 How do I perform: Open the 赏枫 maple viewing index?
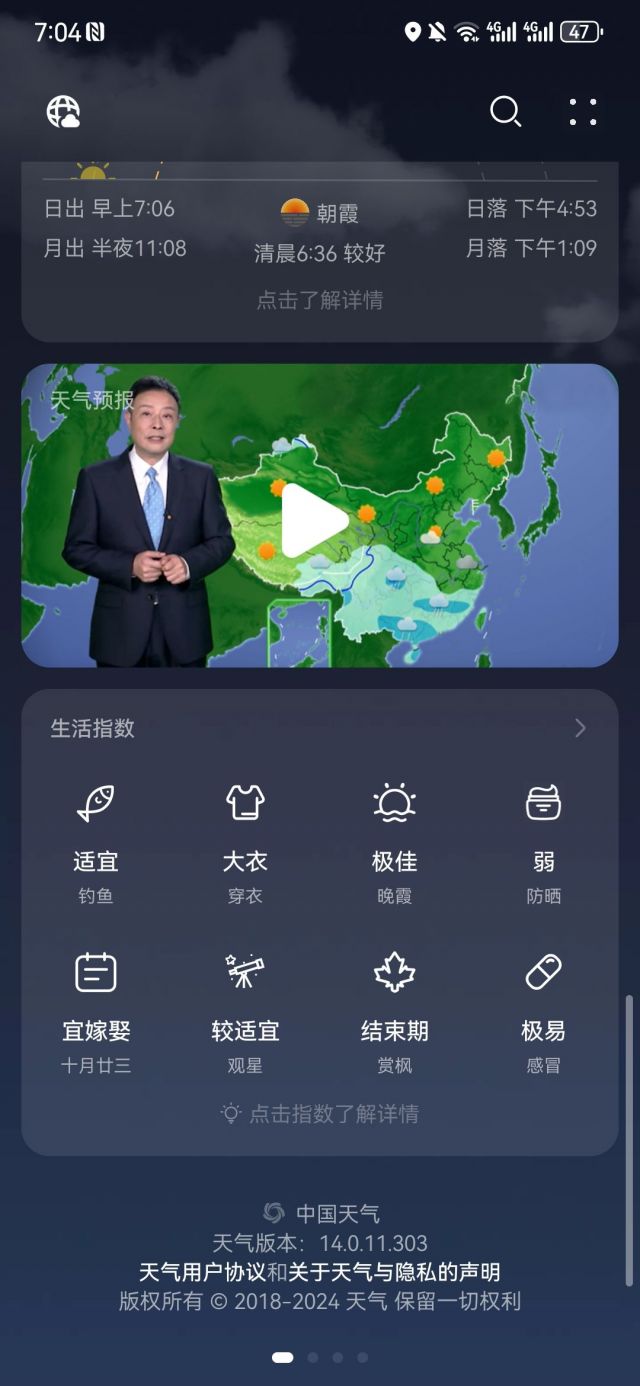coord(394,1012)
